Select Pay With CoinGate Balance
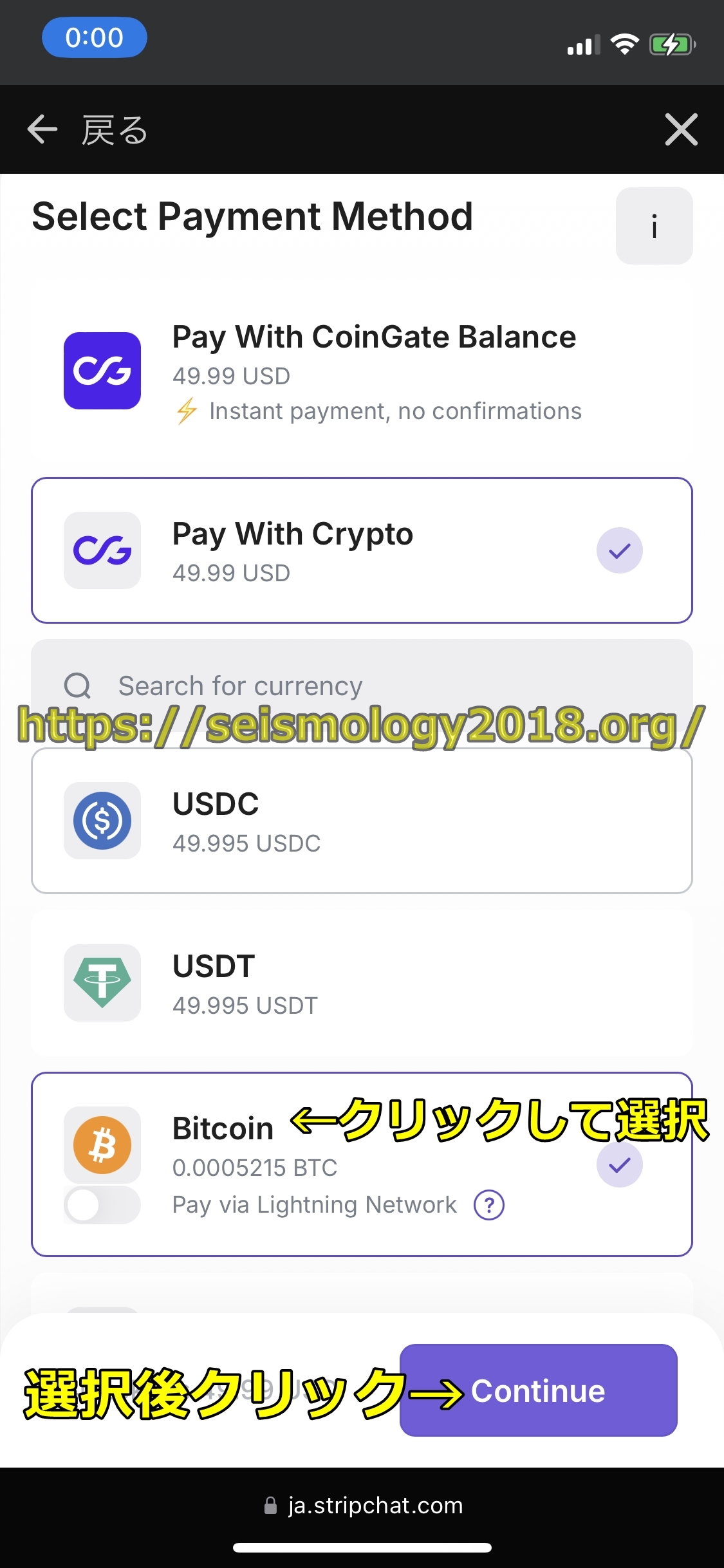Image resolution: width=724 pixels, height=1568 pixels. click(x=362, y=371)
